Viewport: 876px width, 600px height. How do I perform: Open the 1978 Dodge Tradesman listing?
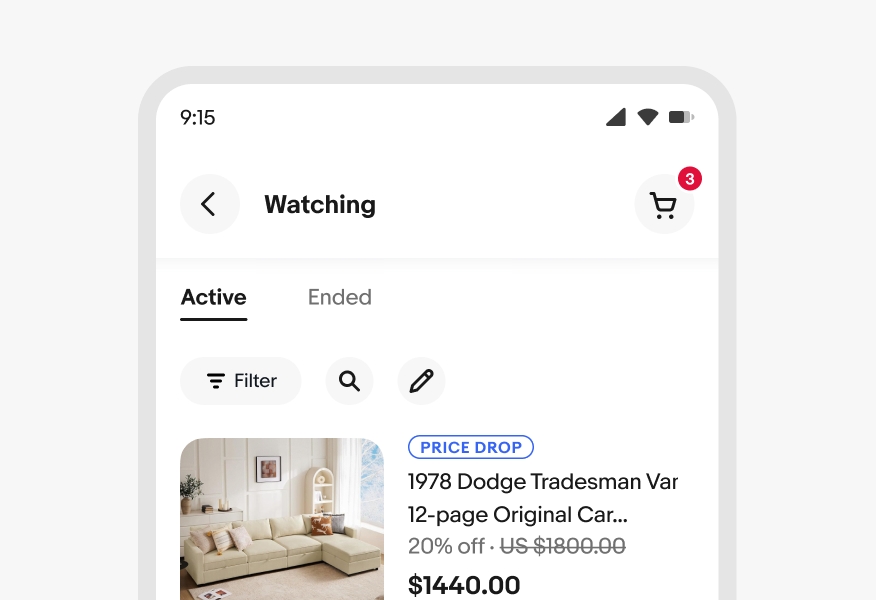coord(541,498)
